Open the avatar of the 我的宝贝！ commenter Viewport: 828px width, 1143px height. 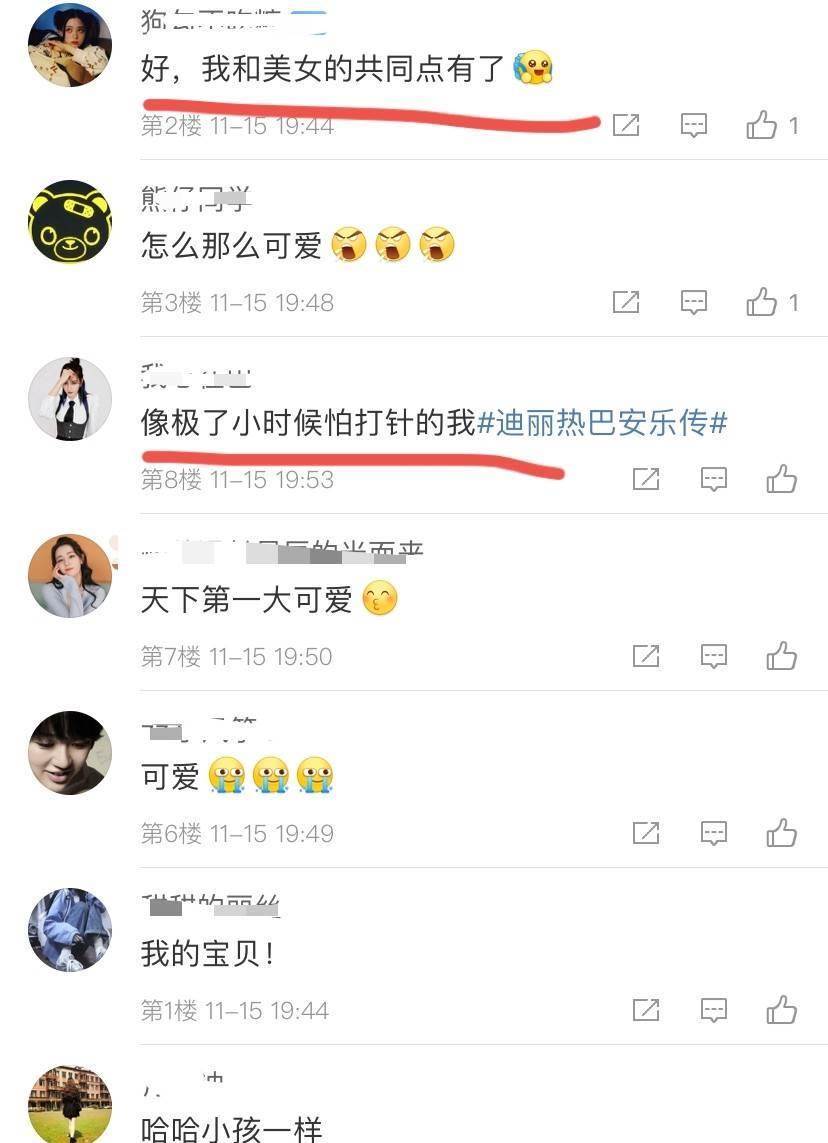69,930
